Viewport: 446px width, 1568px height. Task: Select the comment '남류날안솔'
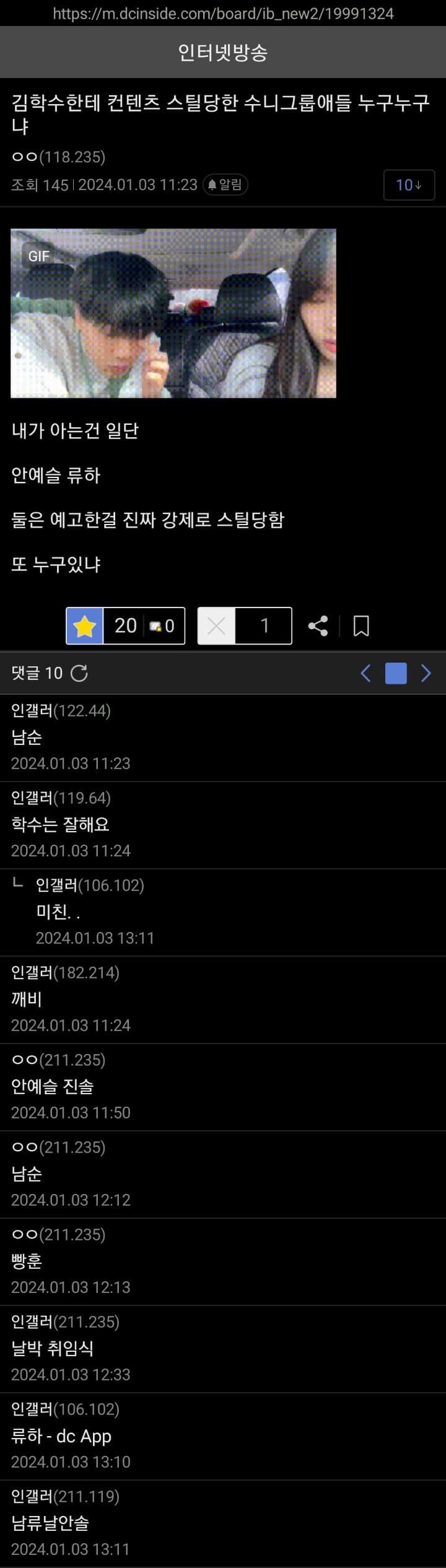tap(50, 1523)
